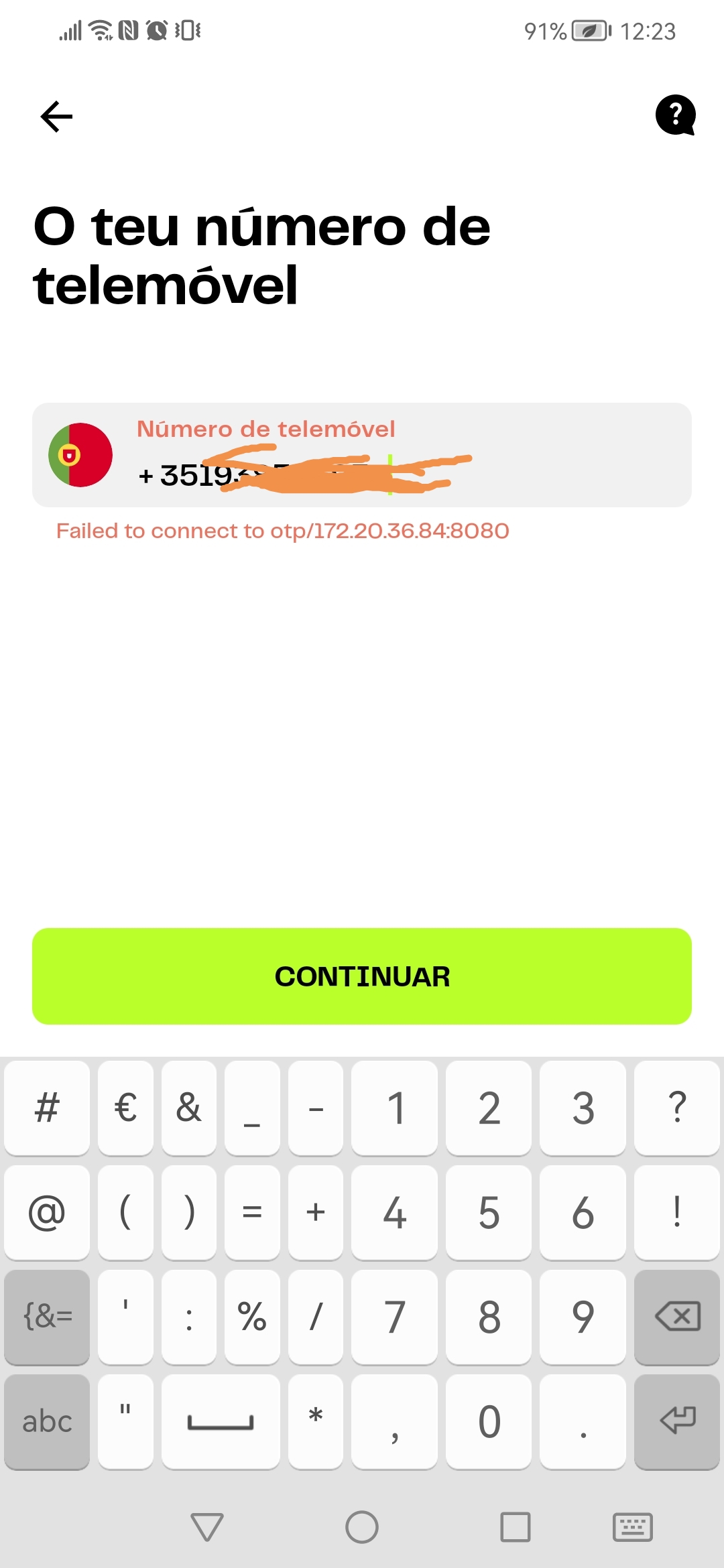Delete a digit with the backspace key

point(677,1317)
